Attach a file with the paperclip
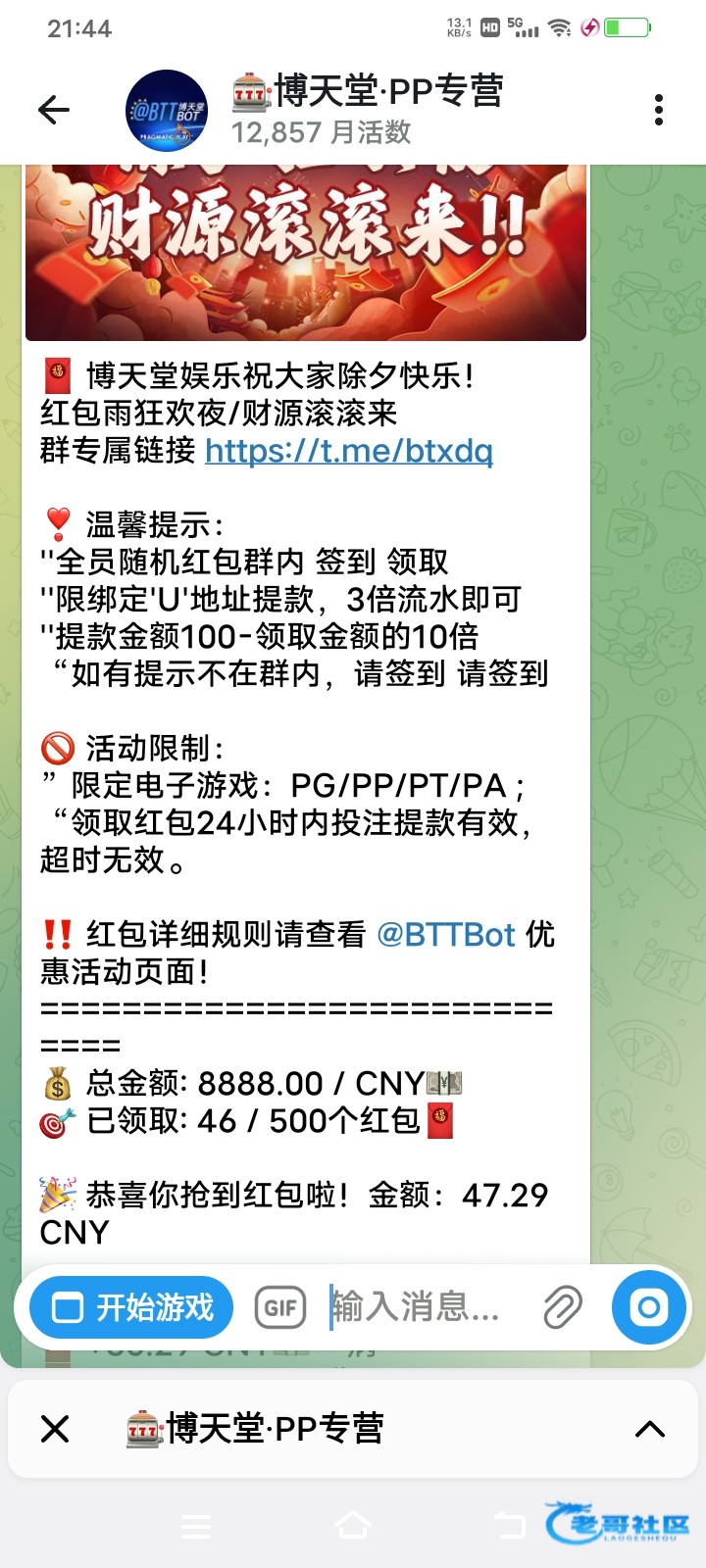 coord(563,1307)
